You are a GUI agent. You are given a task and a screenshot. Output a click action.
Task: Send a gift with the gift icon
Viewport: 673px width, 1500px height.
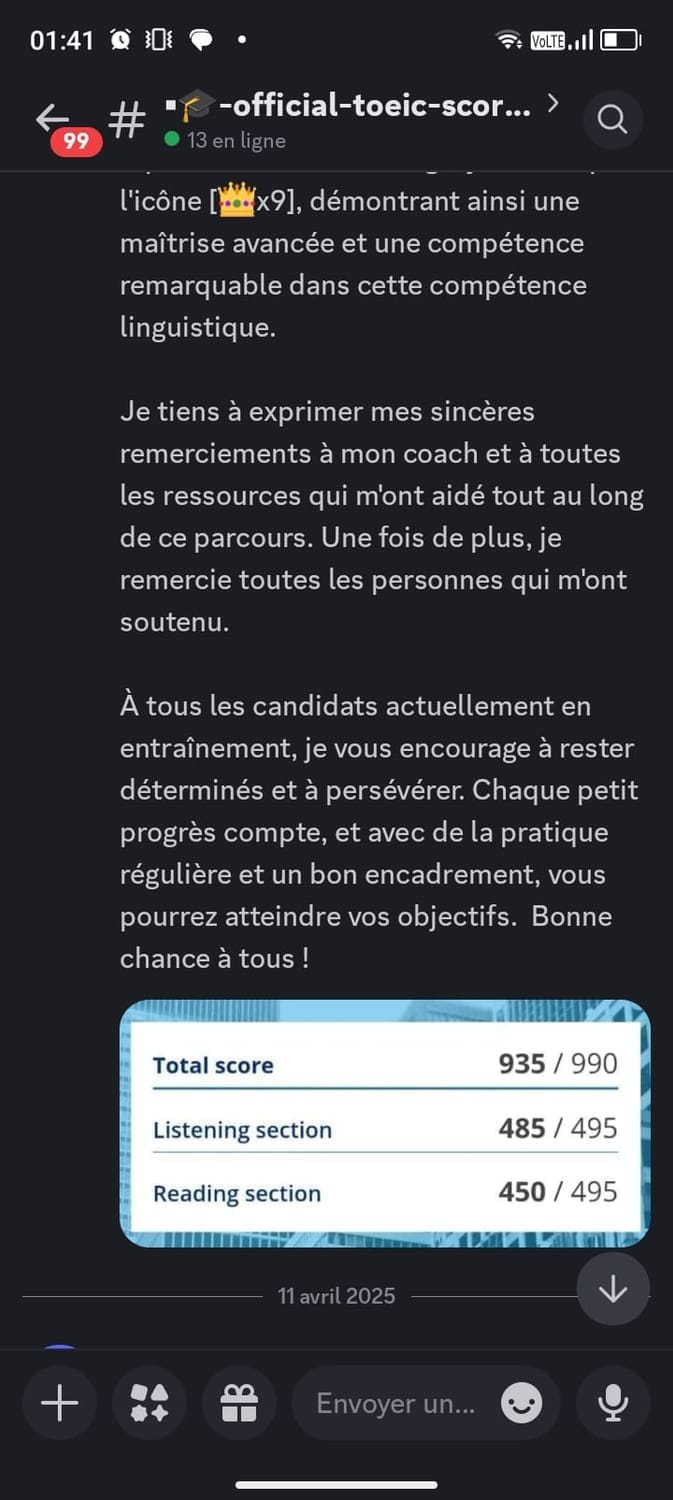point(239,1403)
